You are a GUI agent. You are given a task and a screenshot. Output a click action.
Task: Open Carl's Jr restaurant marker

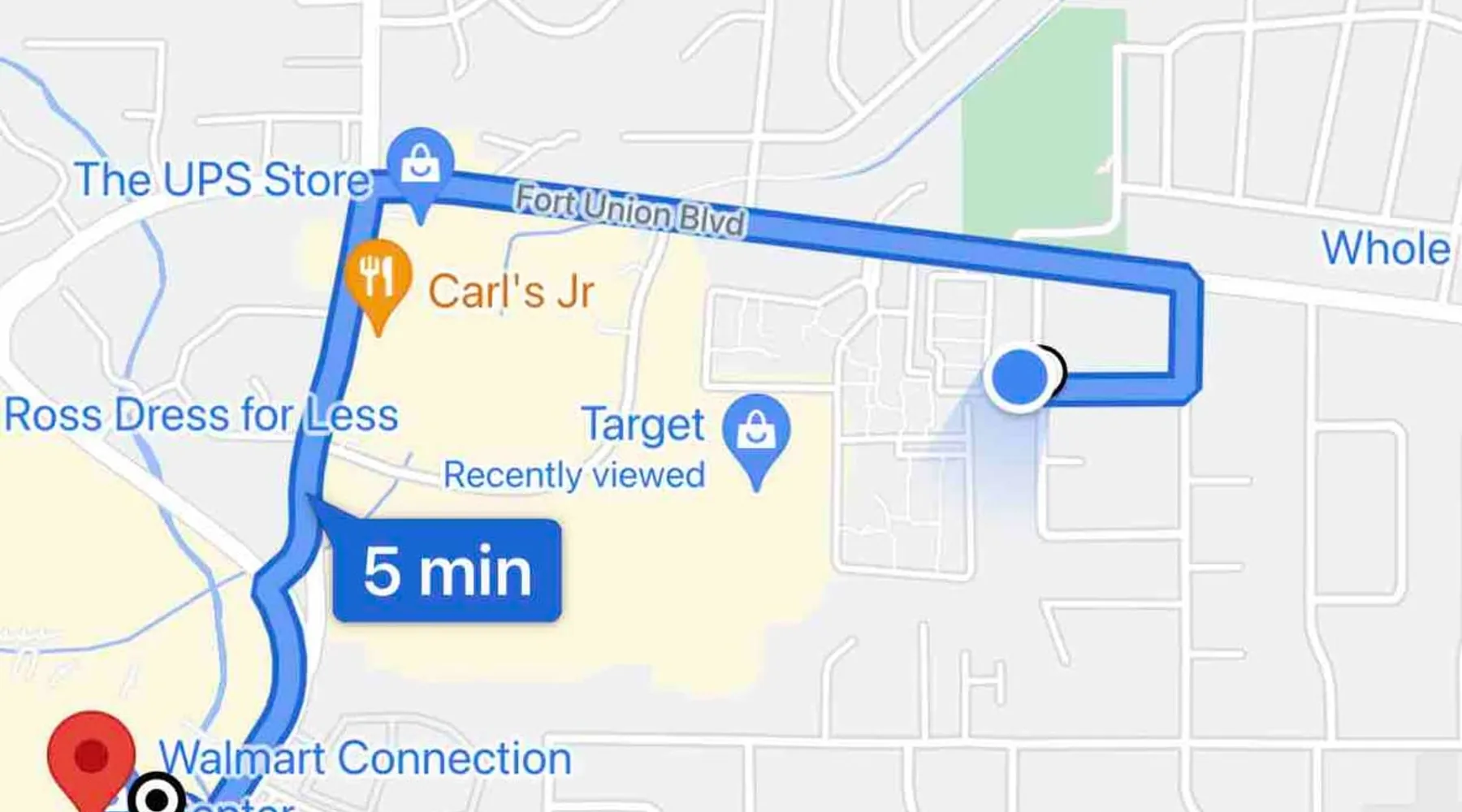pos(378,278)
